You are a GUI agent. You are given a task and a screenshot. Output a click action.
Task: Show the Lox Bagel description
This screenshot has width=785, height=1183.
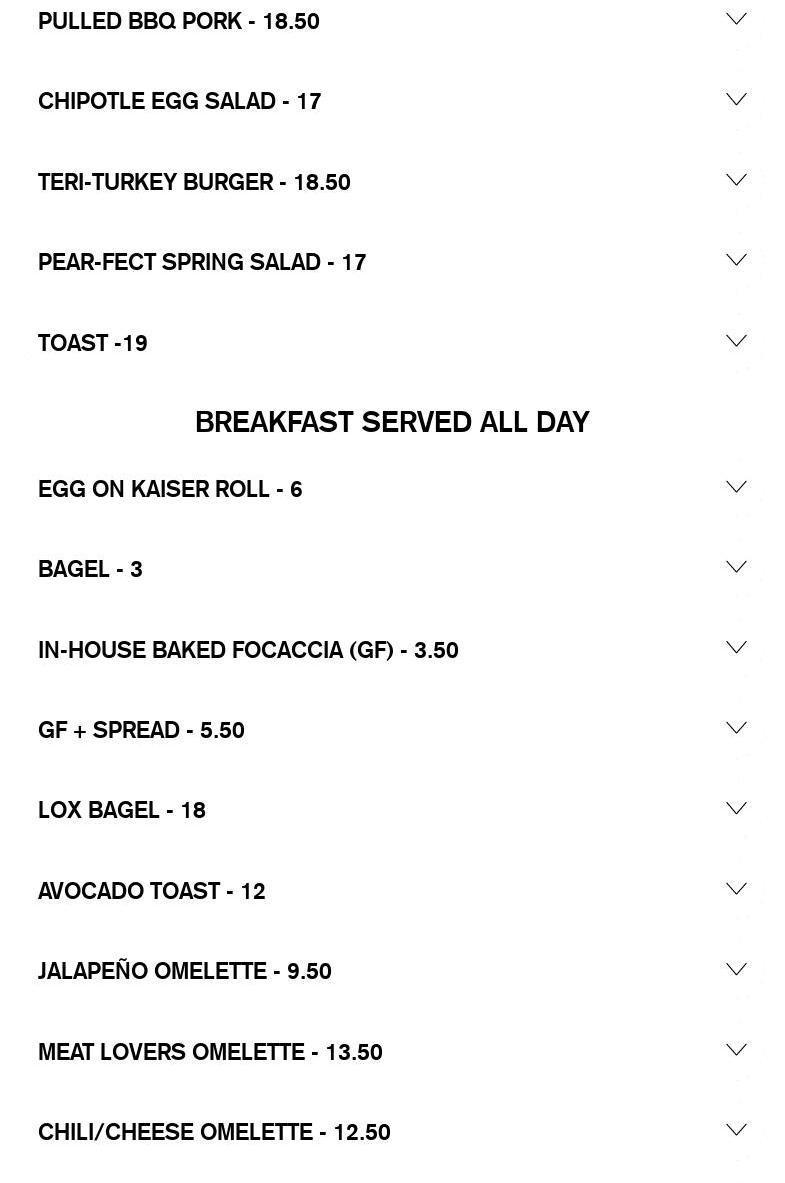click(736, 808)
